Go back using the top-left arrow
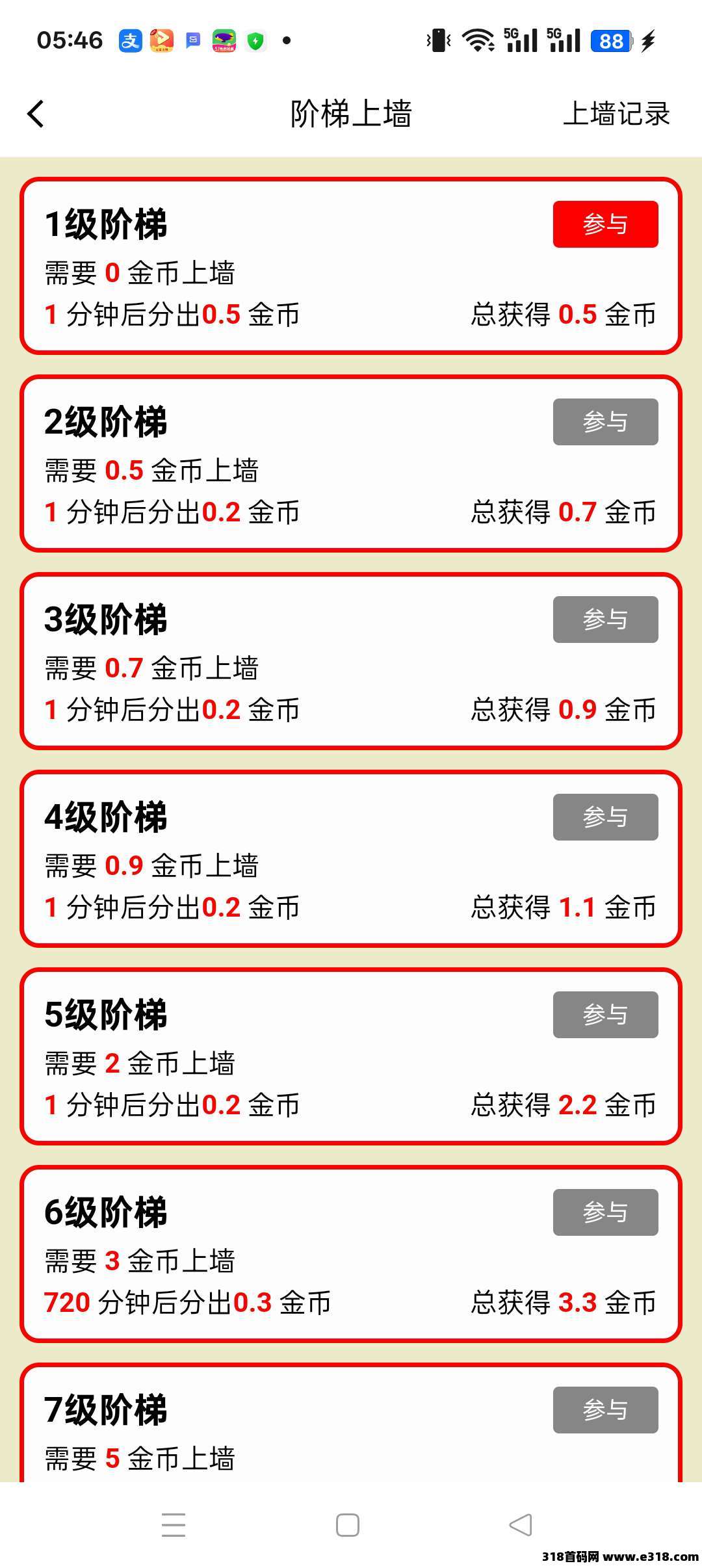702x1568 pixels. coord(36,114)
